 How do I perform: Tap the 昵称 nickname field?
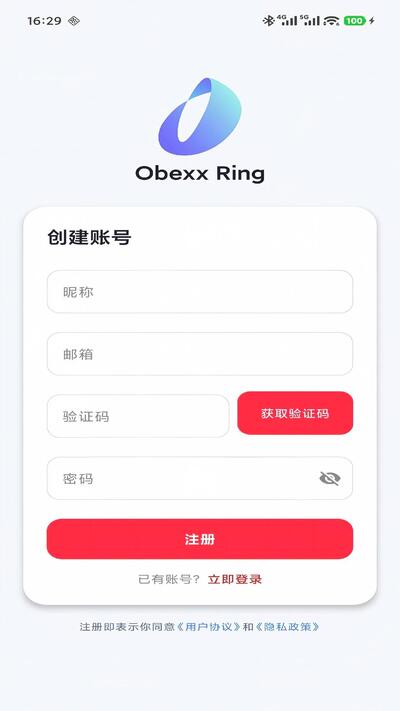200,292
